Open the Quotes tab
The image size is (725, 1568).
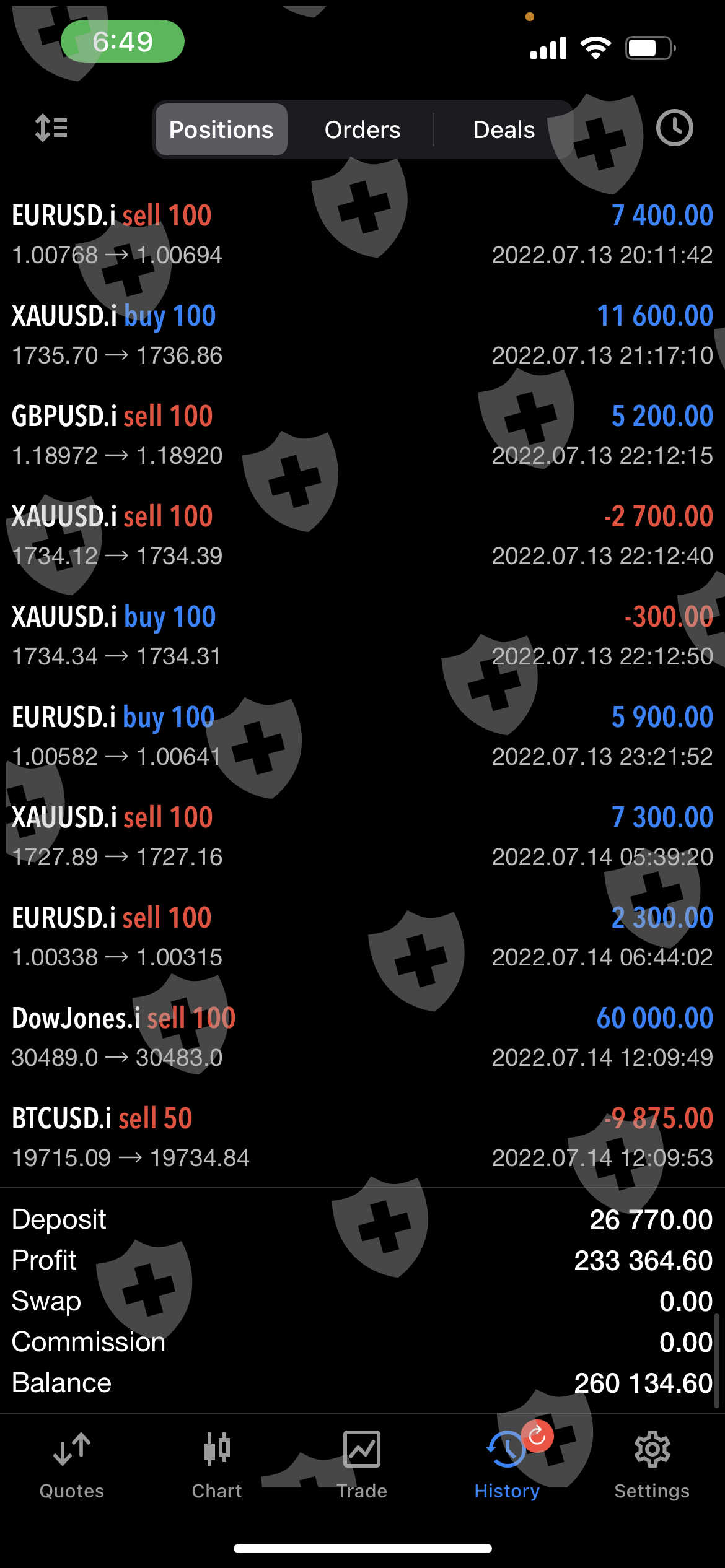[72, 1465]
